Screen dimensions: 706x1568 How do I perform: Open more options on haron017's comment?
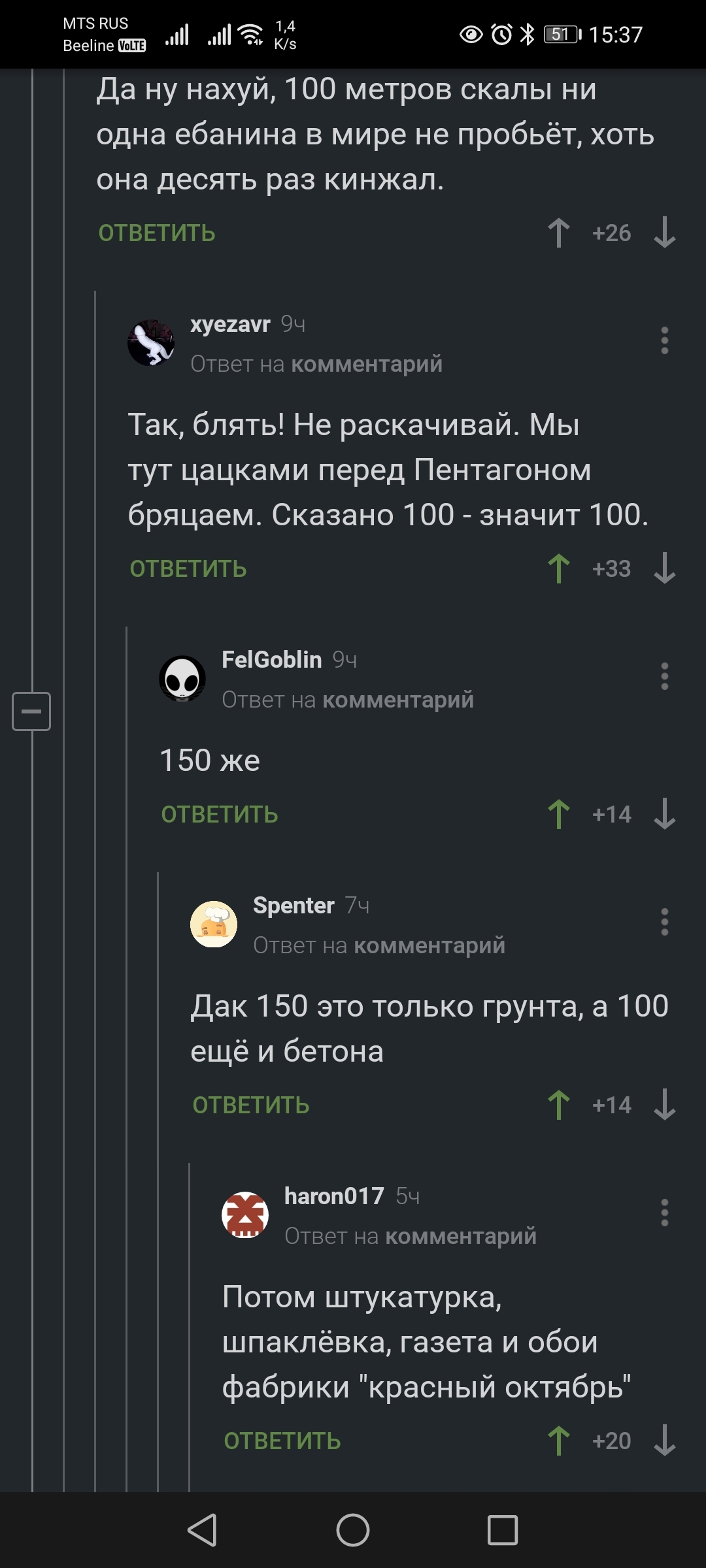(664, 1213)
